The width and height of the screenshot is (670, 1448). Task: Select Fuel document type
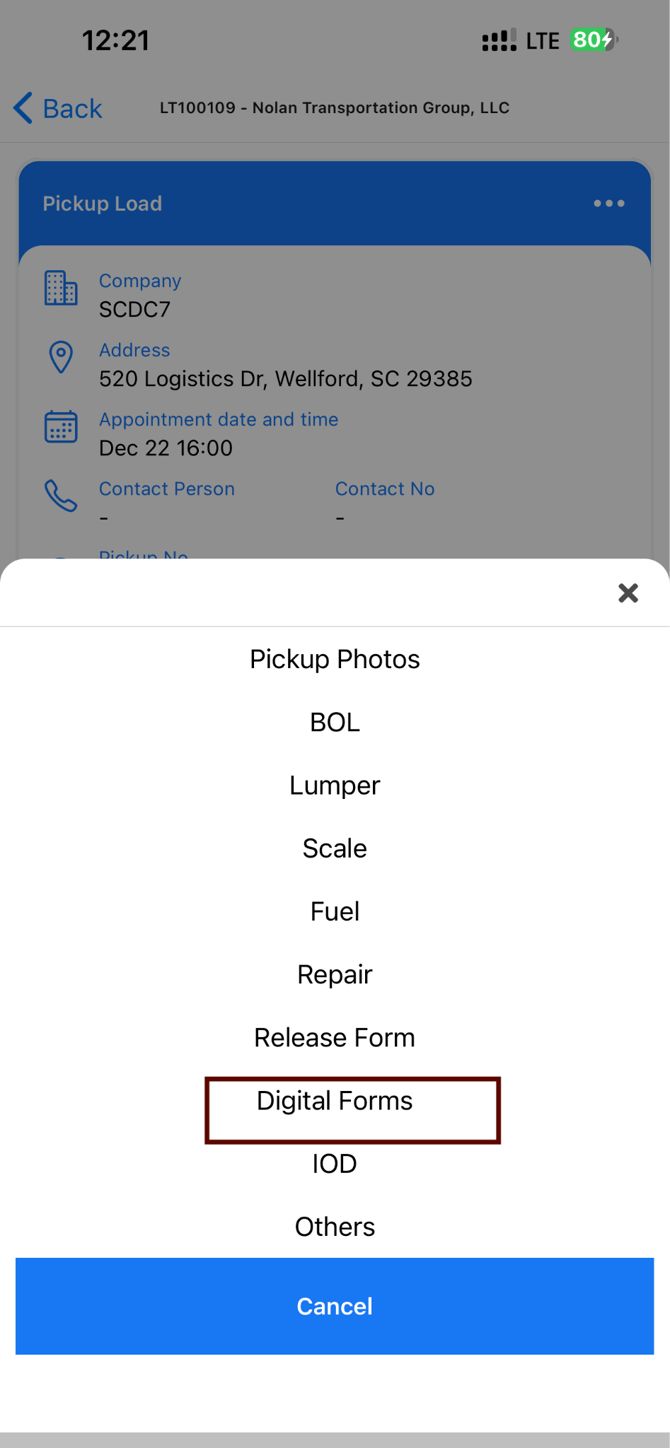point(335,912)
